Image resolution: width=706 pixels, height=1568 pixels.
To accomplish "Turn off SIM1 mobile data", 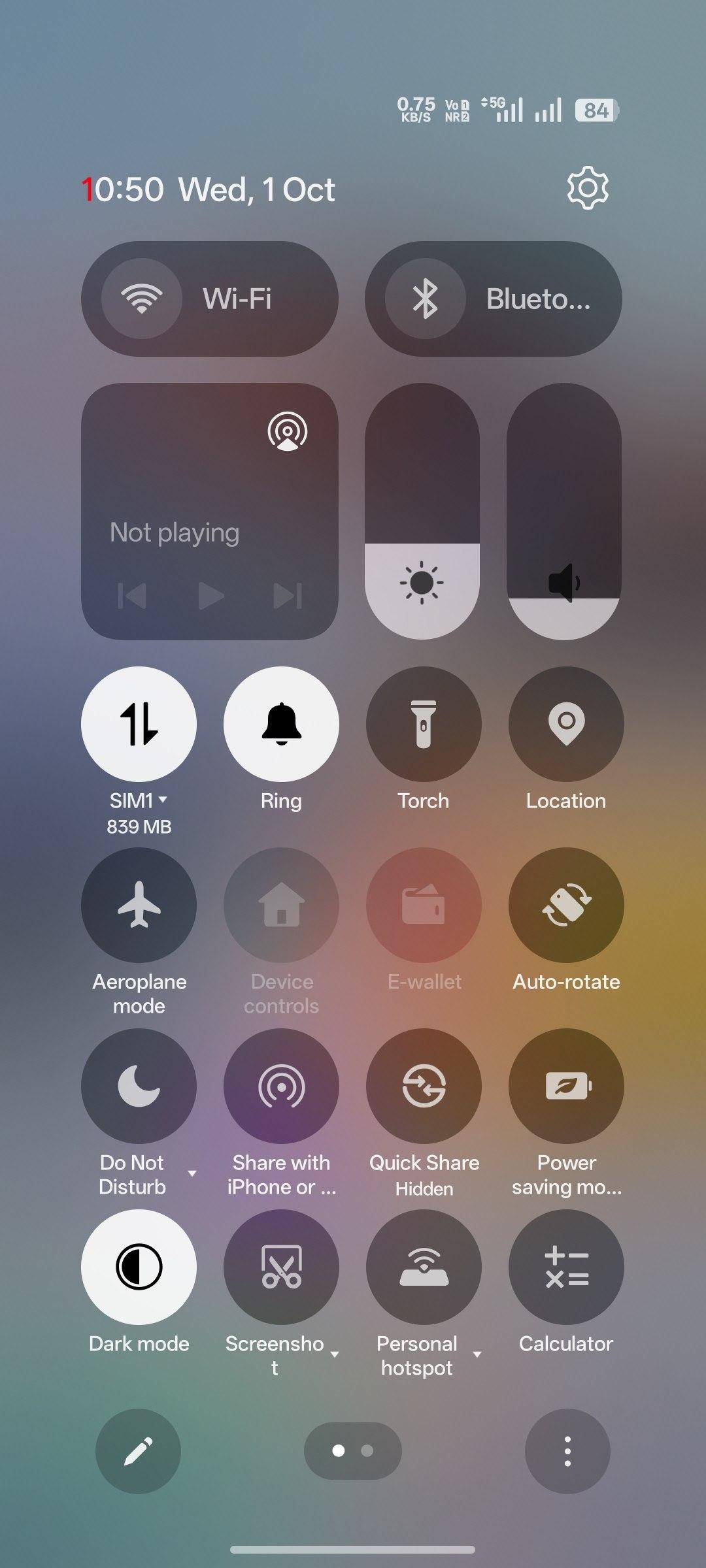I will click(139, 724).
